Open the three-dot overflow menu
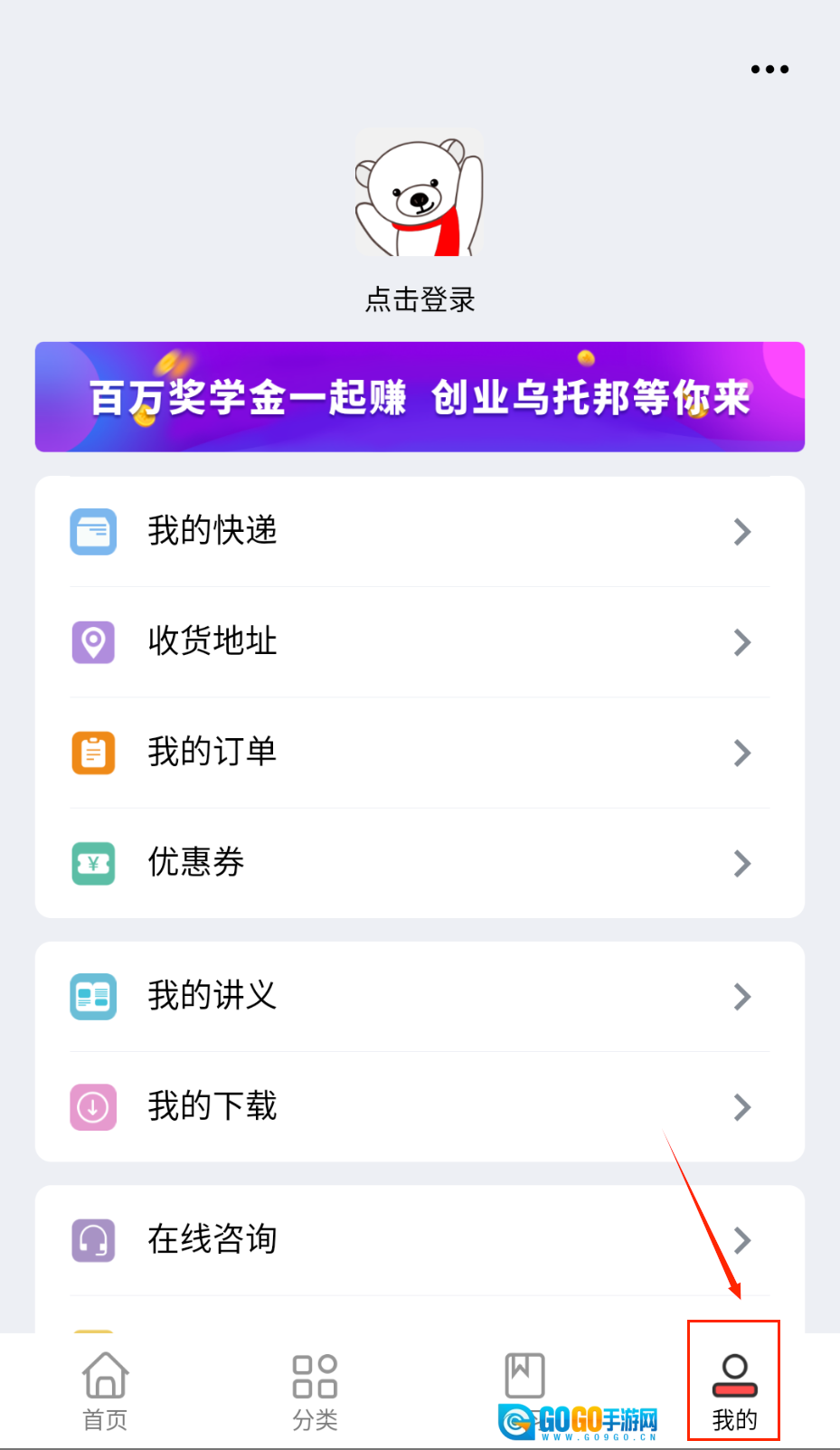Screen dimensions: 840x1450 pos(769,70)
